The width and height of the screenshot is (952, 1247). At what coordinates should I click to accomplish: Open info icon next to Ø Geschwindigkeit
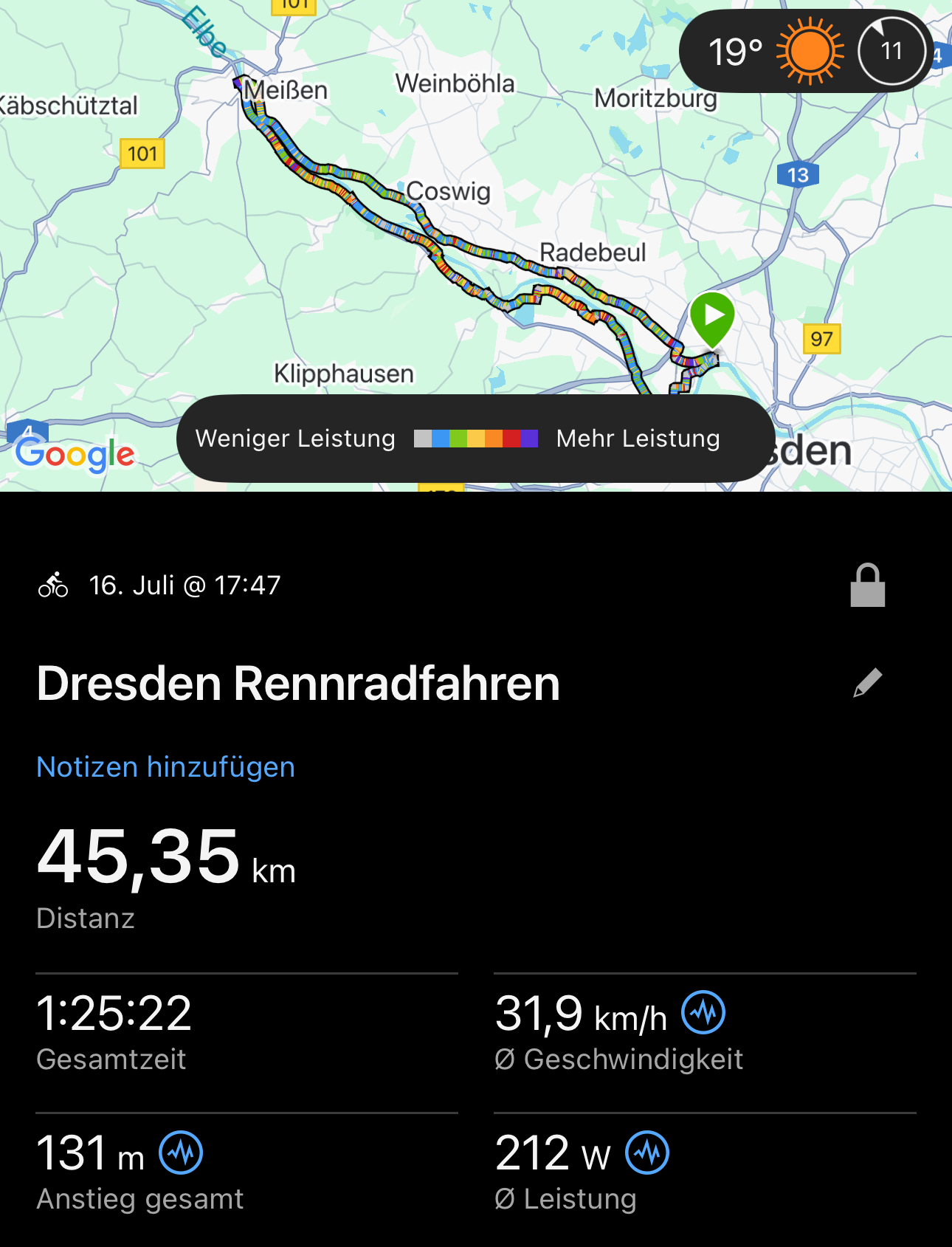[703, 1012]
